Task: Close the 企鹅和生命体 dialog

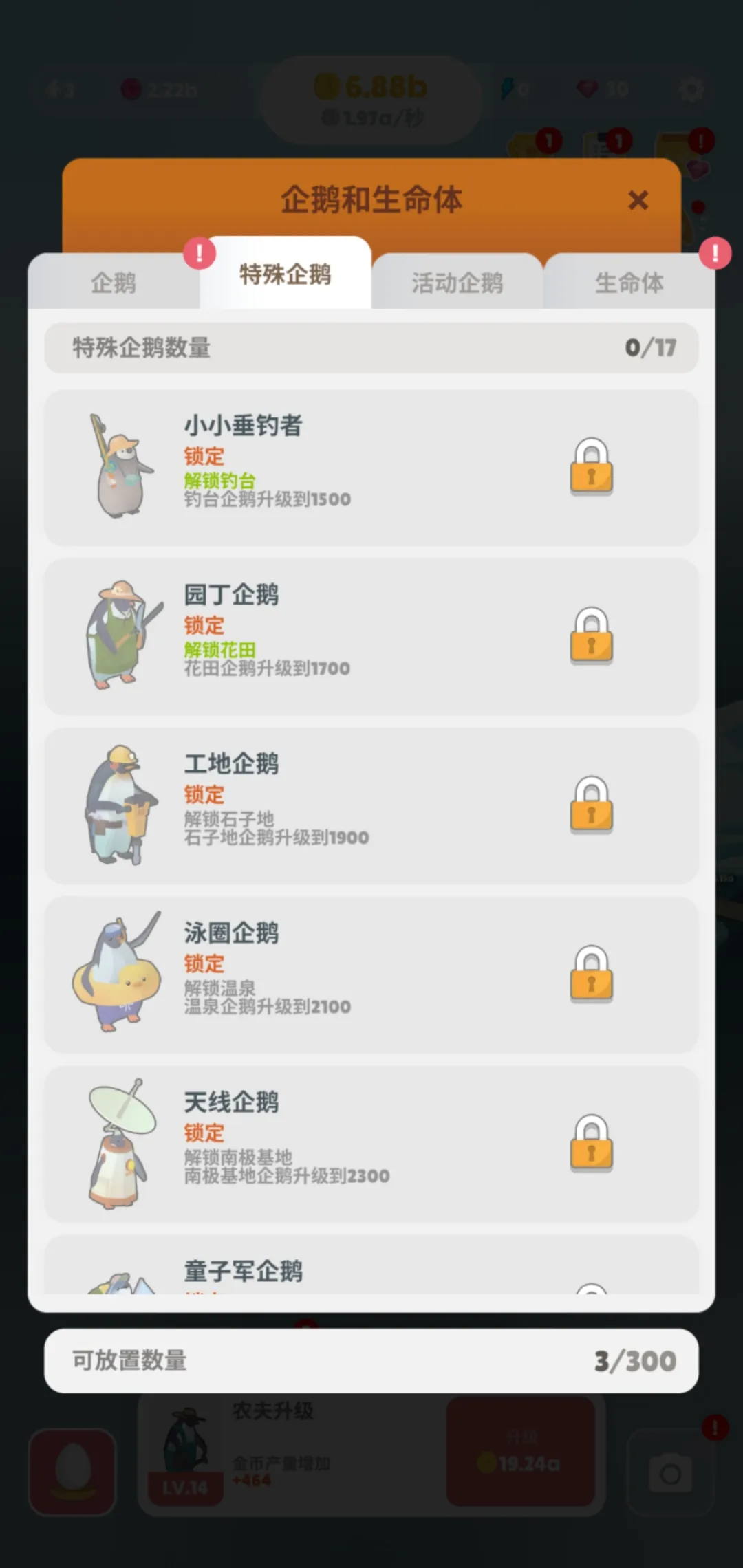Action: (638, 200)
